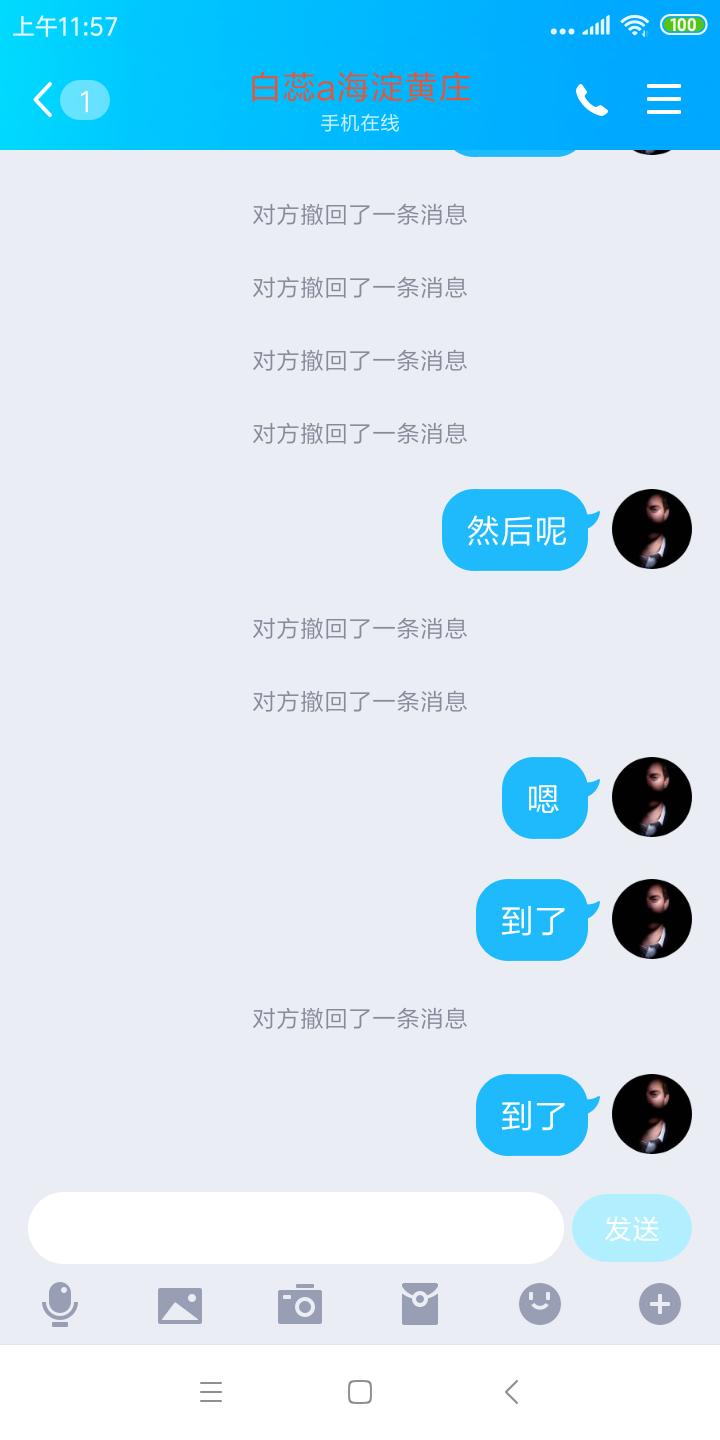Viewport: 720px width, 1440px height.
Task: Select the 到了 message bubble
Action: click(x=532, y=919)
